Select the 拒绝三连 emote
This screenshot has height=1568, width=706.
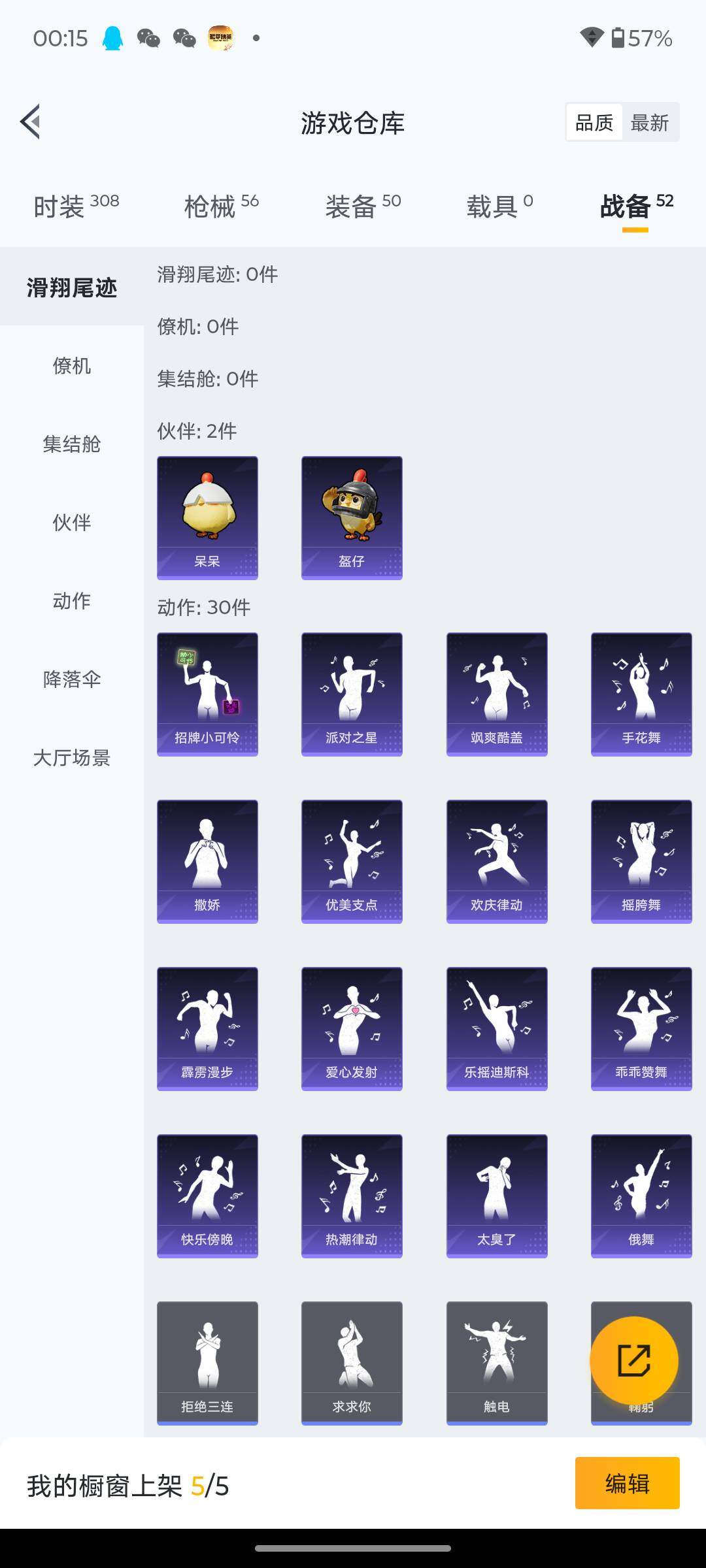(x=207, y=1363)
